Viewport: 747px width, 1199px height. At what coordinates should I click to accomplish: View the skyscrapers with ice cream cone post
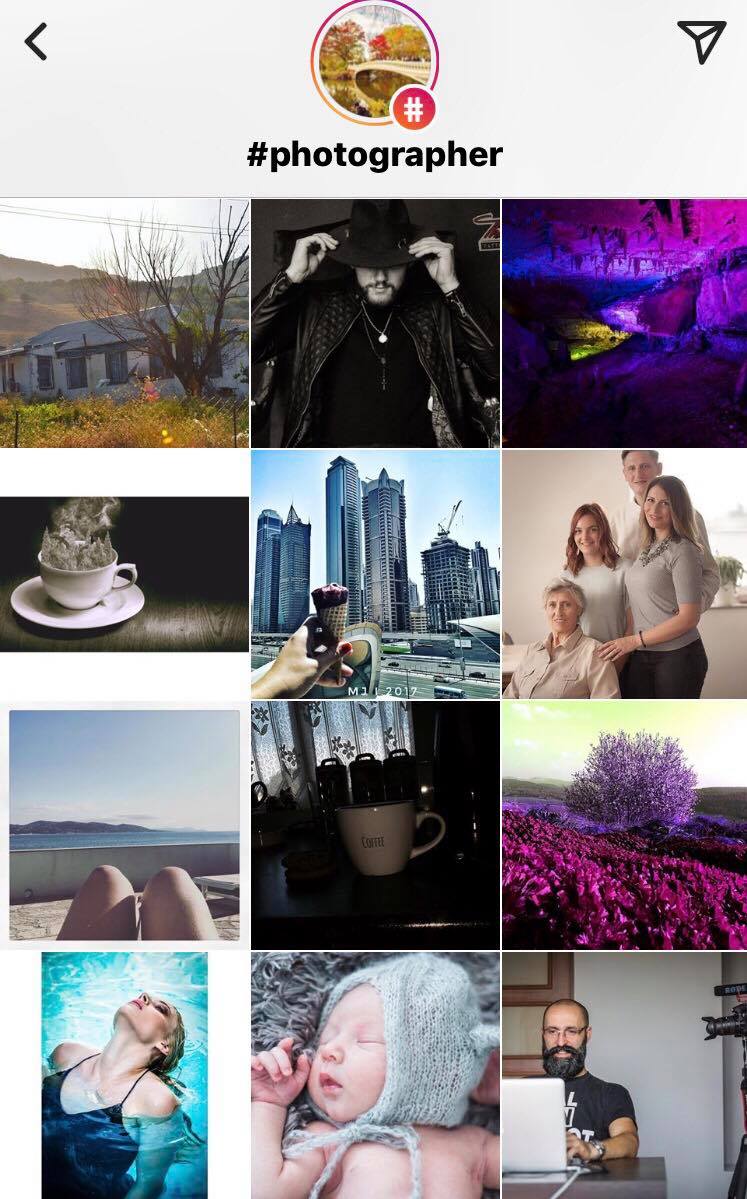[375, 574]
